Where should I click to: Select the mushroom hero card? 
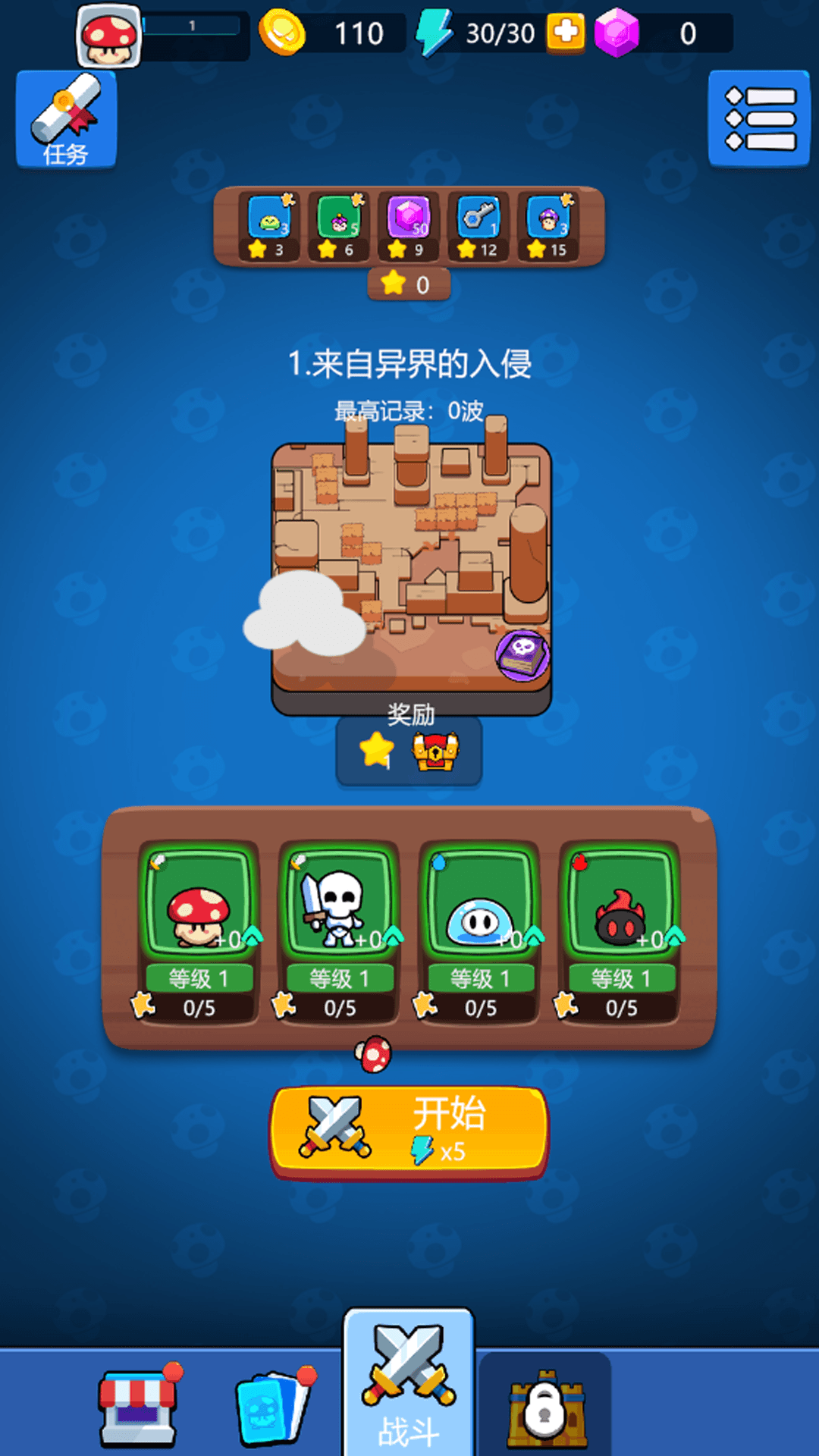(x=199, y=934)
